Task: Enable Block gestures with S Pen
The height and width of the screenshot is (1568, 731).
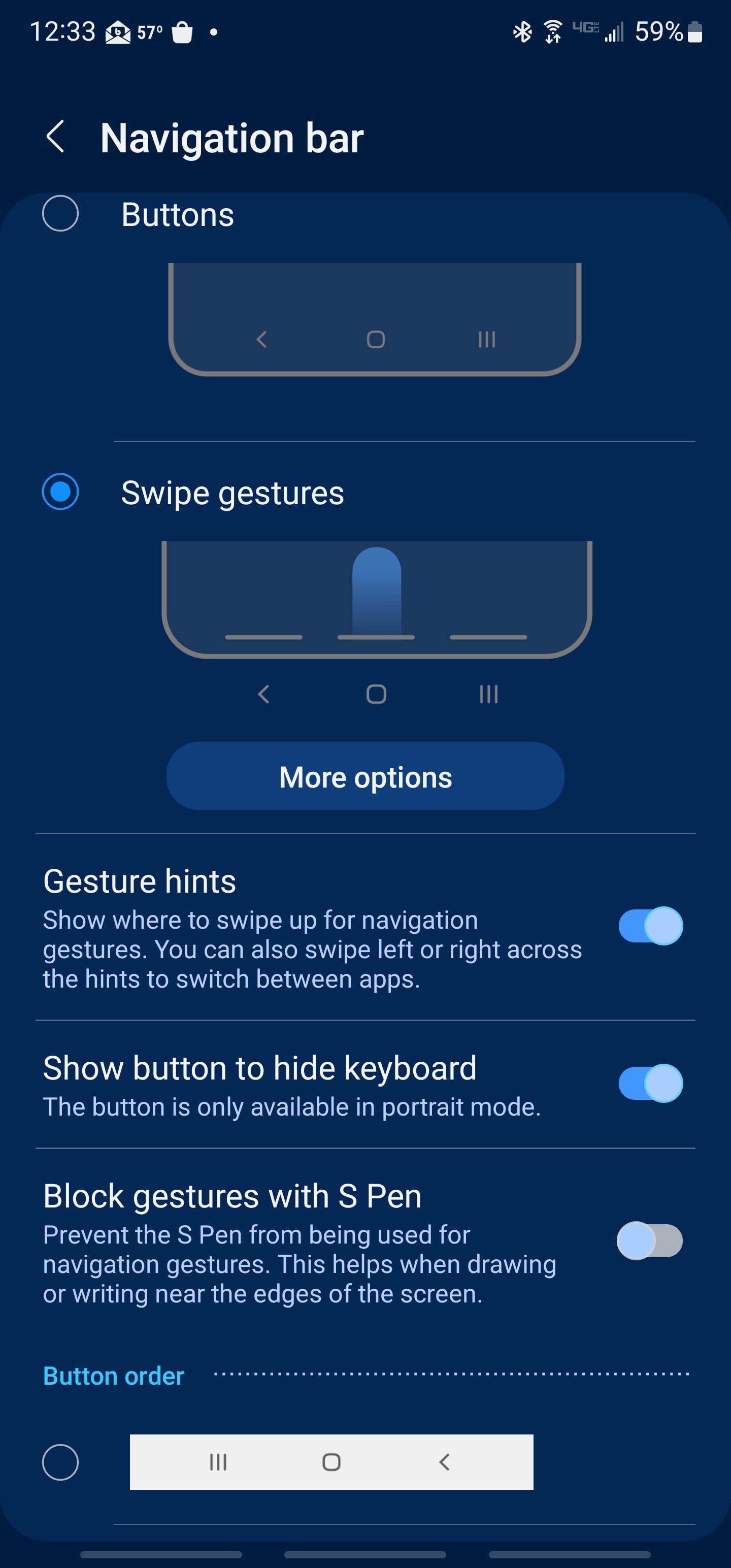Action: [x=650, y=1240]
